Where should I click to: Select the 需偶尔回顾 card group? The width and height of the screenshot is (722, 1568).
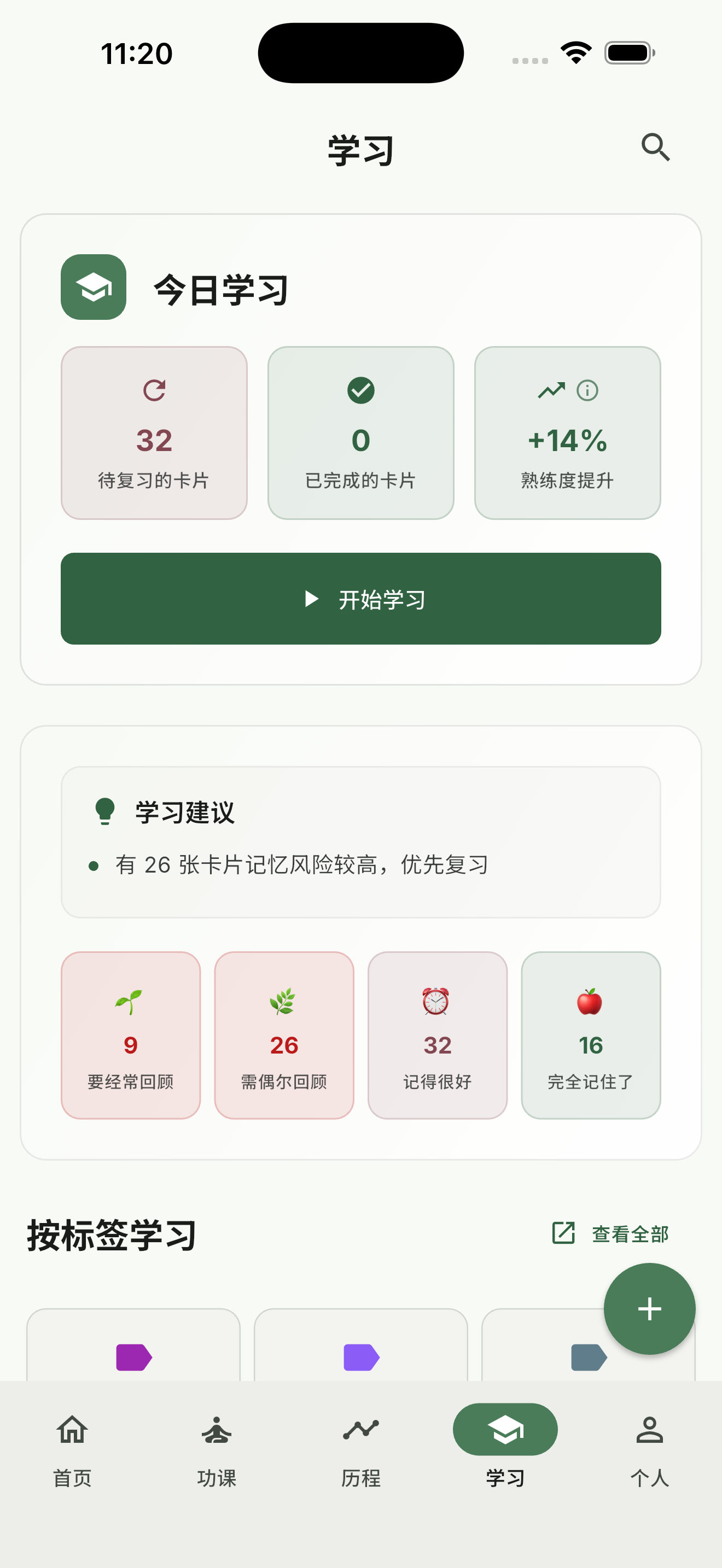tap(284, 1035)
